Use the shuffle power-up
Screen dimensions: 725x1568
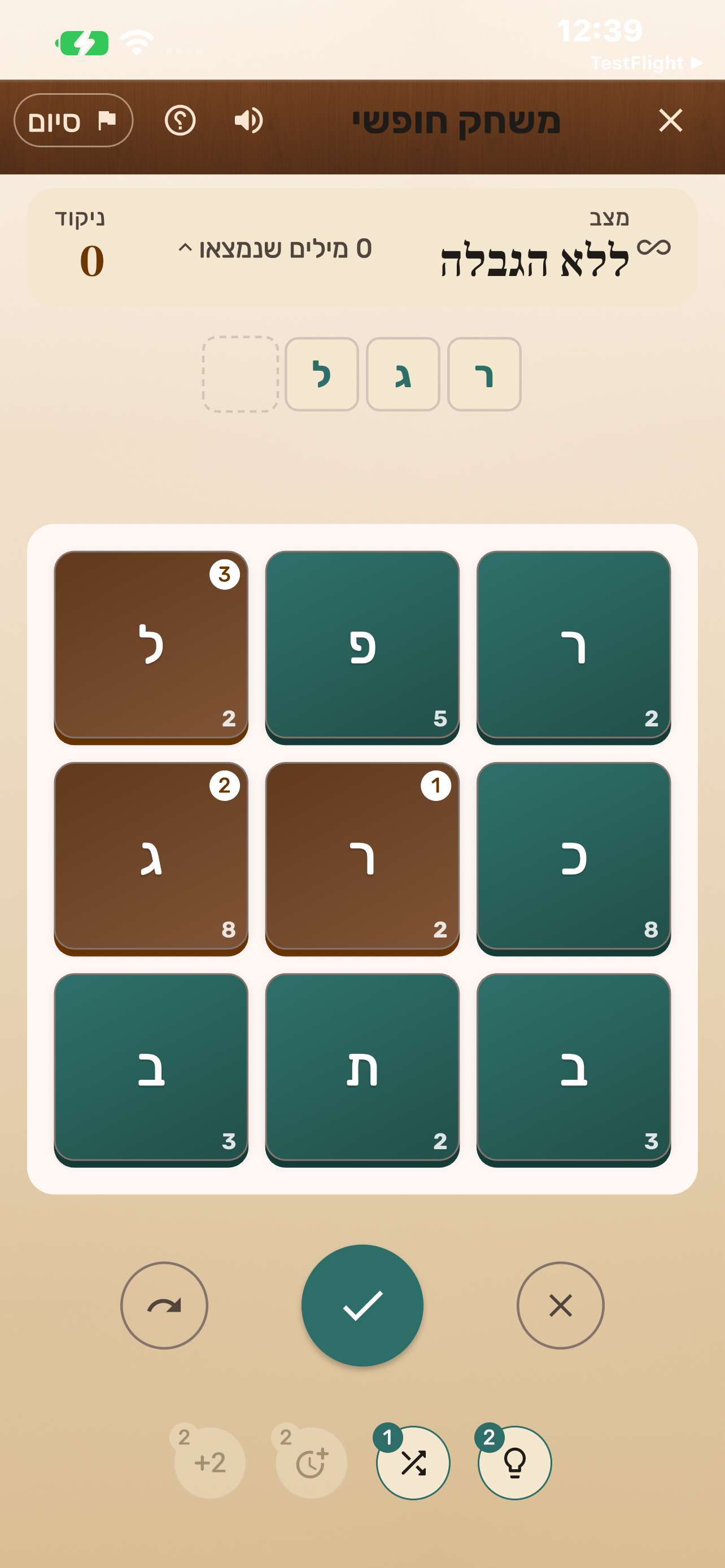pyautogui.click(x=413, y=1462)
